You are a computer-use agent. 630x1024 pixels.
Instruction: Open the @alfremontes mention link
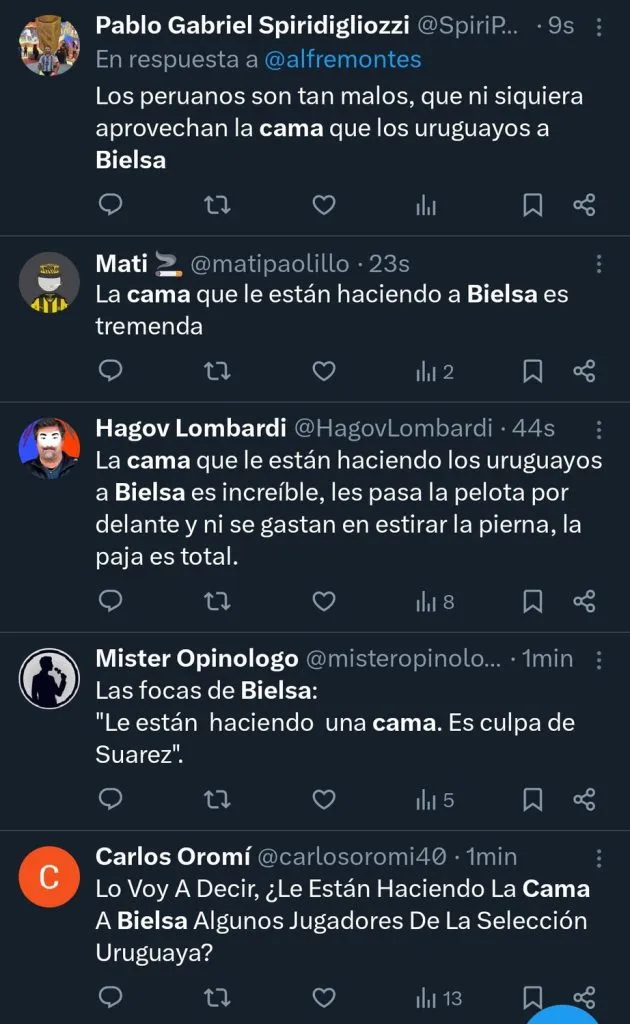[x=343, y=60]
